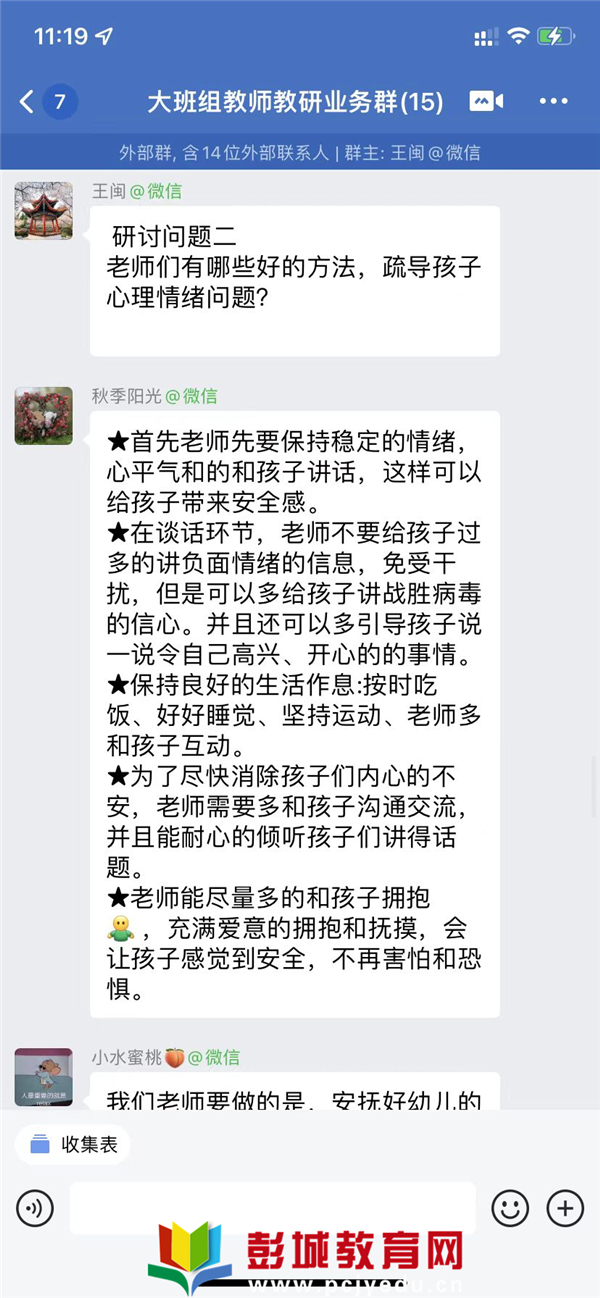Open the emoji picker
Viewport: 600px width, 1298px height.
[510, 1208]
